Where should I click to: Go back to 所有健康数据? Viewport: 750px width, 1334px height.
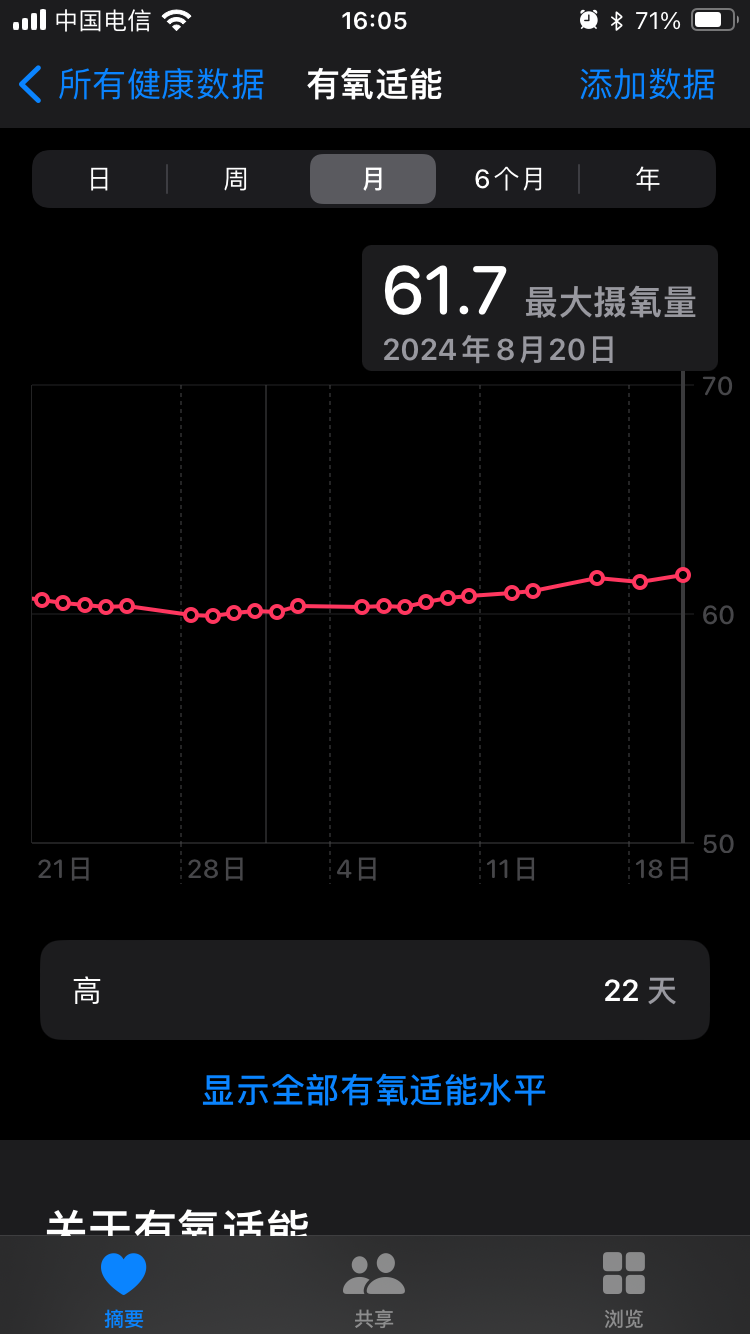click(x=142, y=85)
